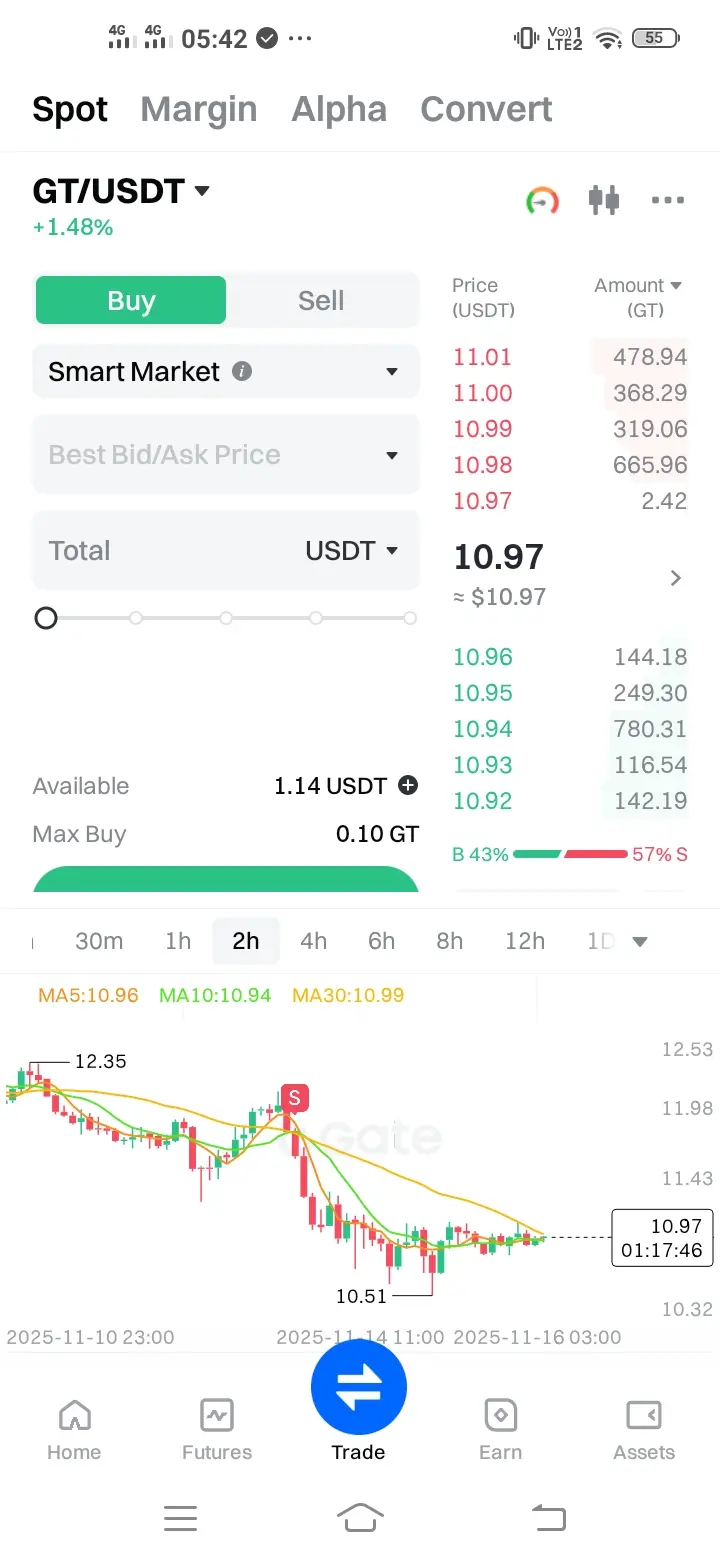Select the 4h chart interval
The width and height of the screenshot is (720, 1560).
[314, 941]
